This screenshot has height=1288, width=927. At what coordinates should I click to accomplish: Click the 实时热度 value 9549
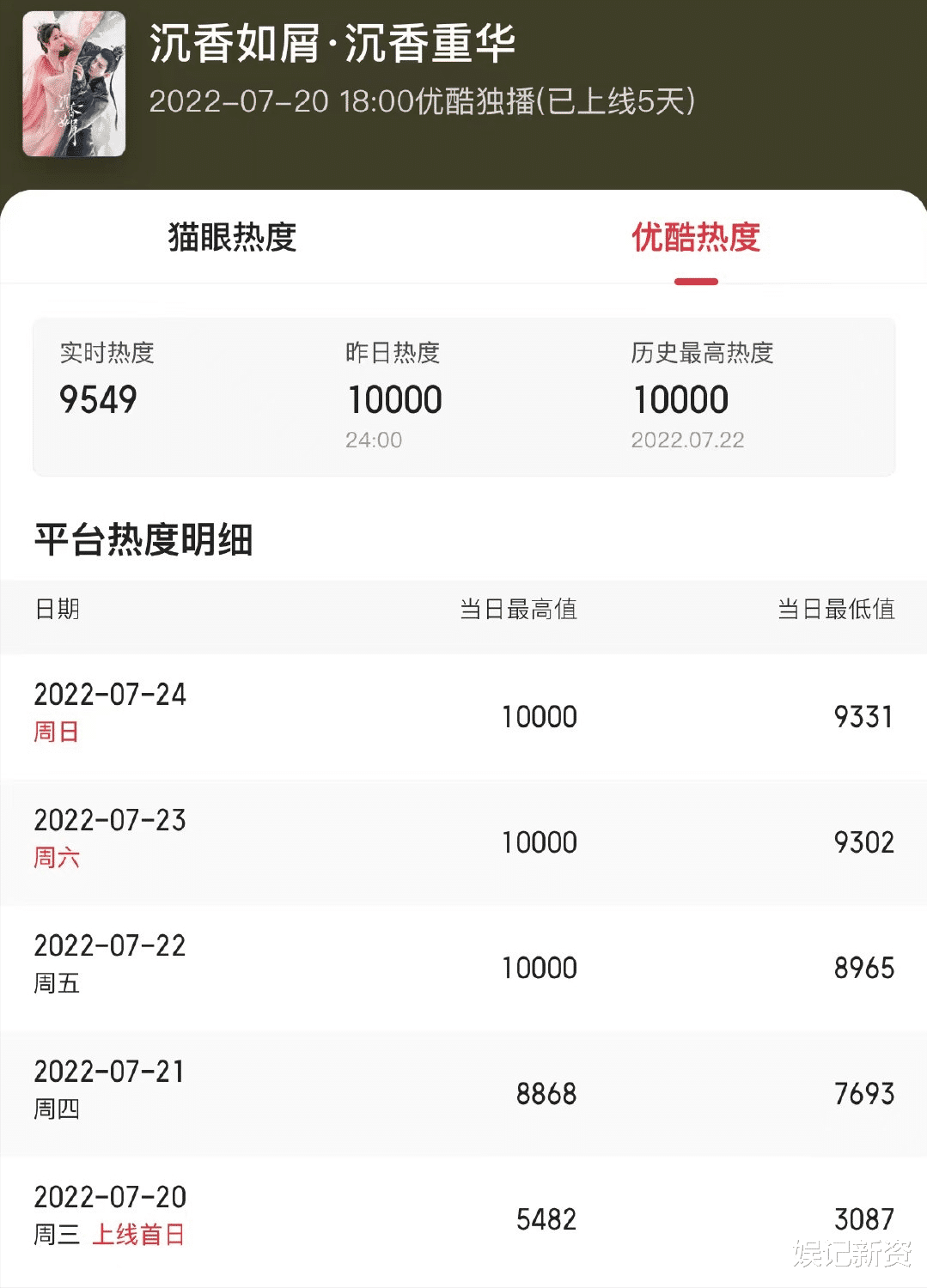(x=96, y=399)
